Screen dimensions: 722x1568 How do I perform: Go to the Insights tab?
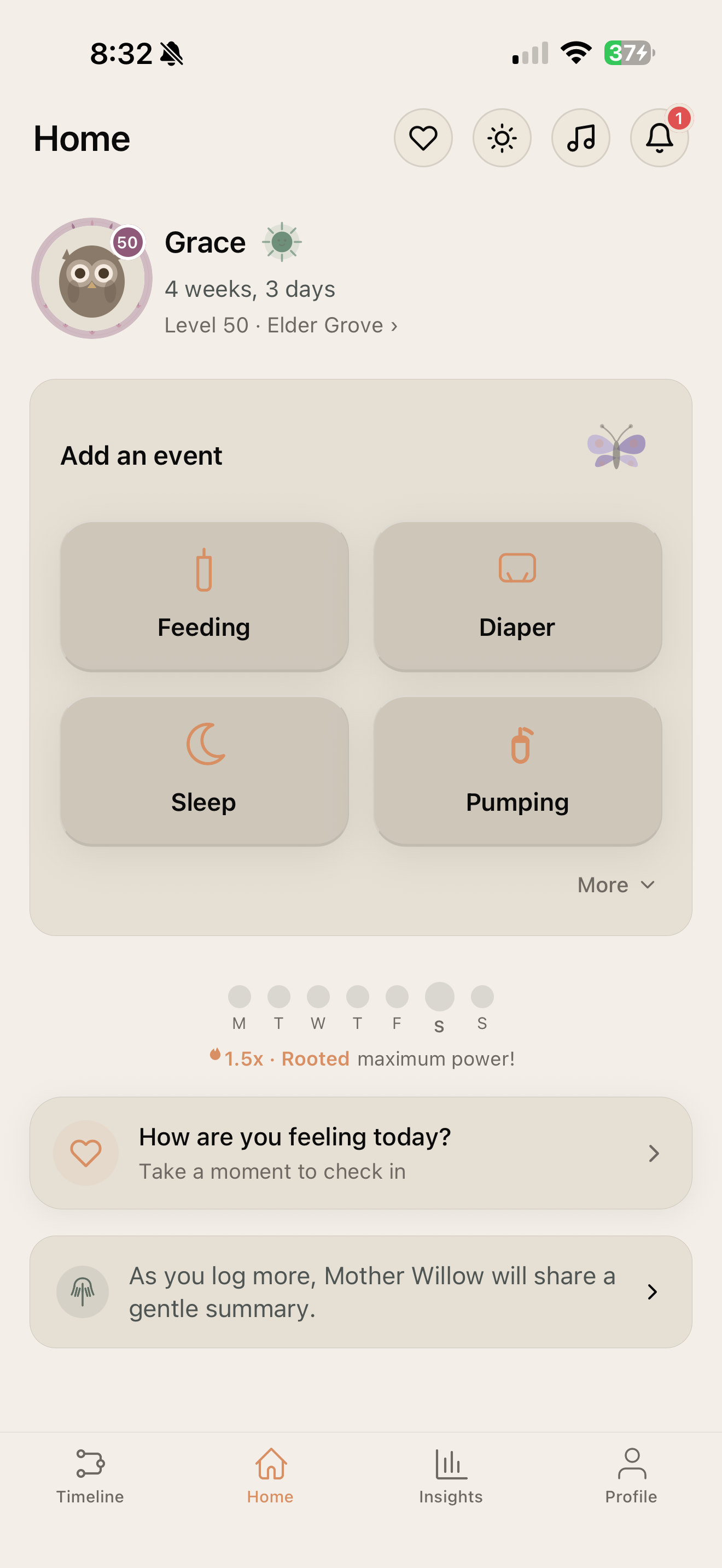451,1476
